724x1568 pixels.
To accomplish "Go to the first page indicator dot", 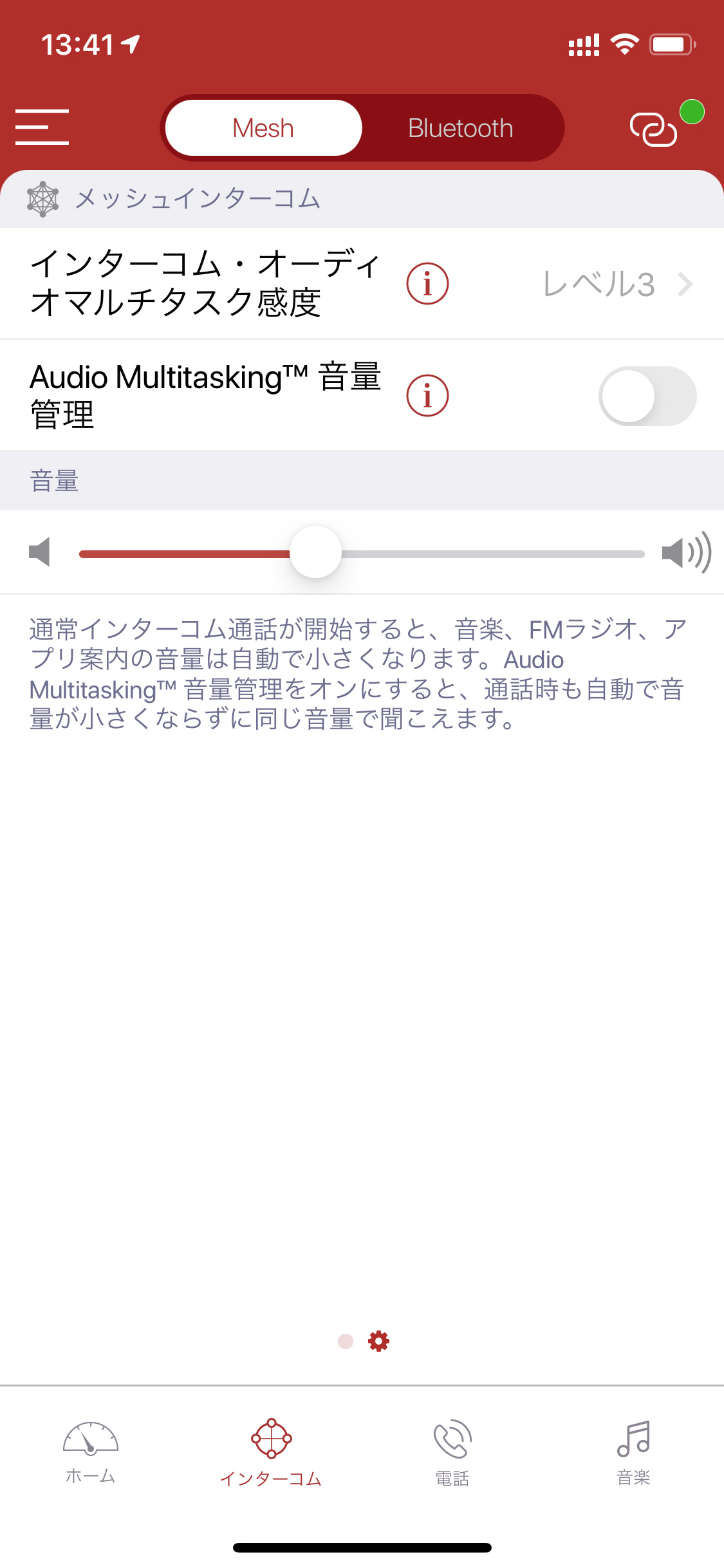I will tap(346, 1341).
